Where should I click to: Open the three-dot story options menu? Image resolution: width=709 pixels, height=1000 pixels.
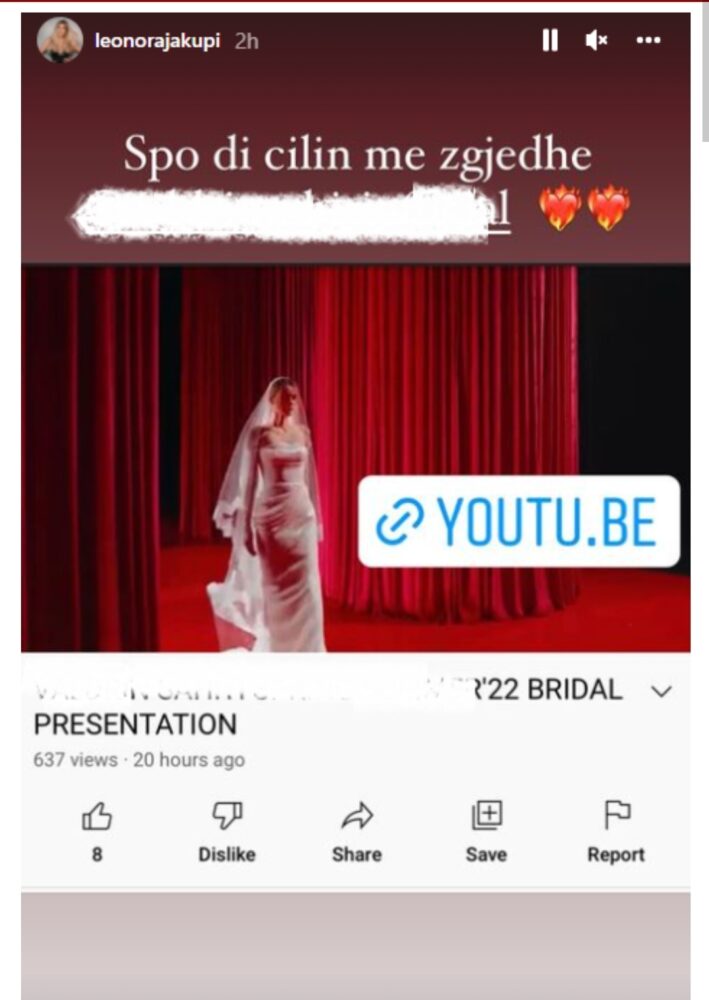pyautogui.click(x=648, y=40)
